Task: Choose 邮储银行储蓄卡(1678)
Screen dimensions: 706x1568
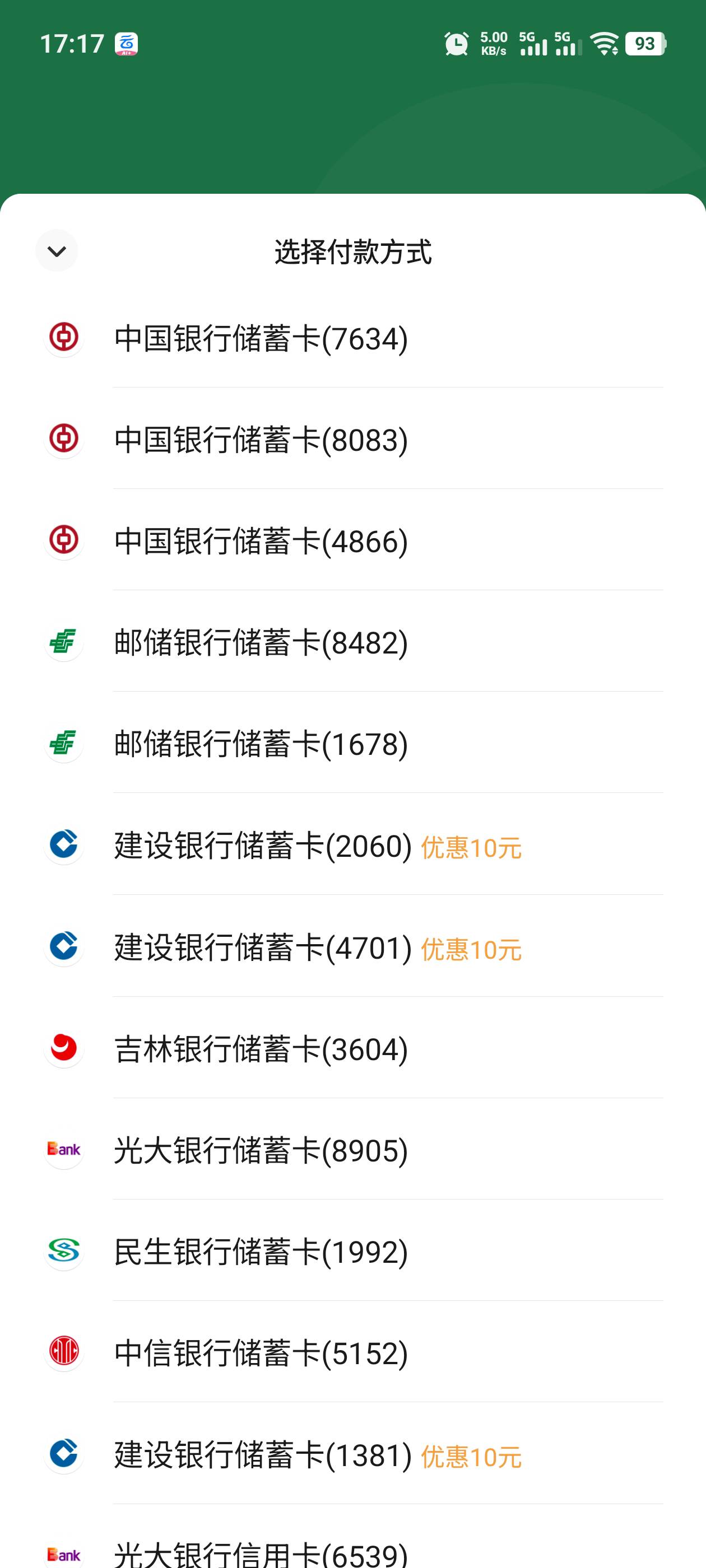Action: (352, 743)
